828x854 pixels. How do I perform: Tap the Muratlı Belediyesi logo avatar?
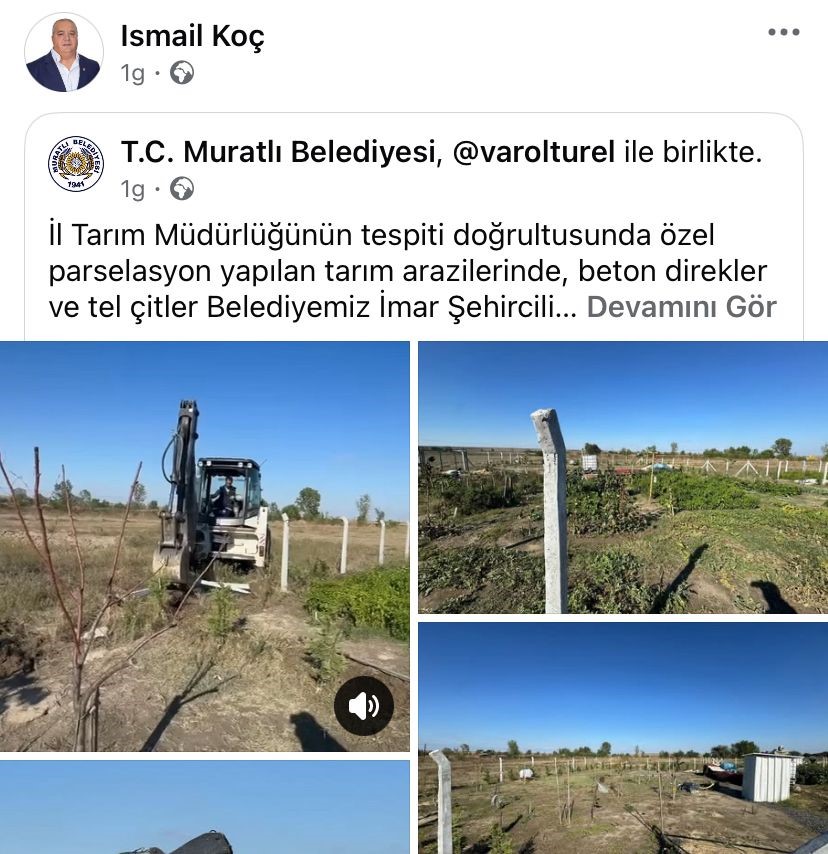pos(76,164)
